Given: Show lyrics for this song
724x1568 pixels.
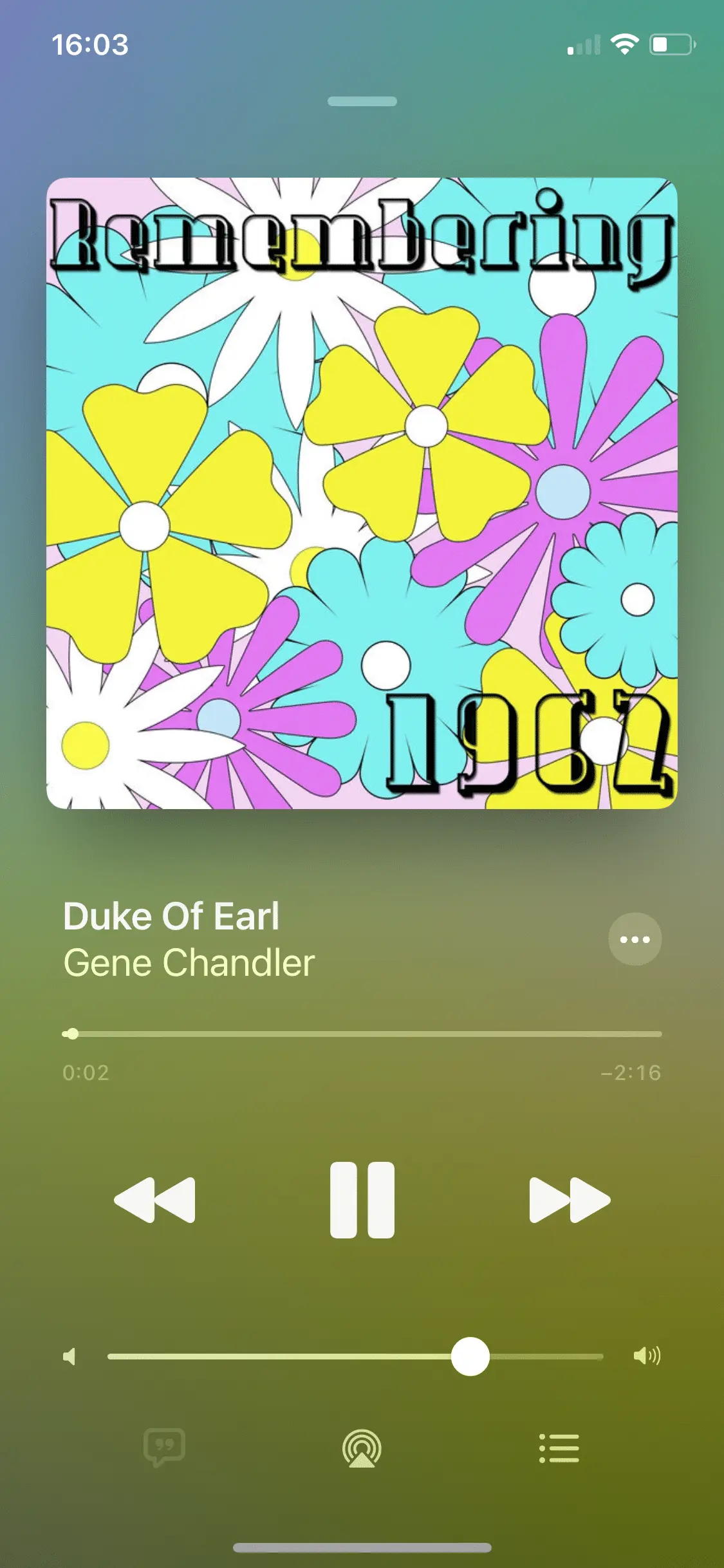Looking at the screenshot, I should point(165,1448).
